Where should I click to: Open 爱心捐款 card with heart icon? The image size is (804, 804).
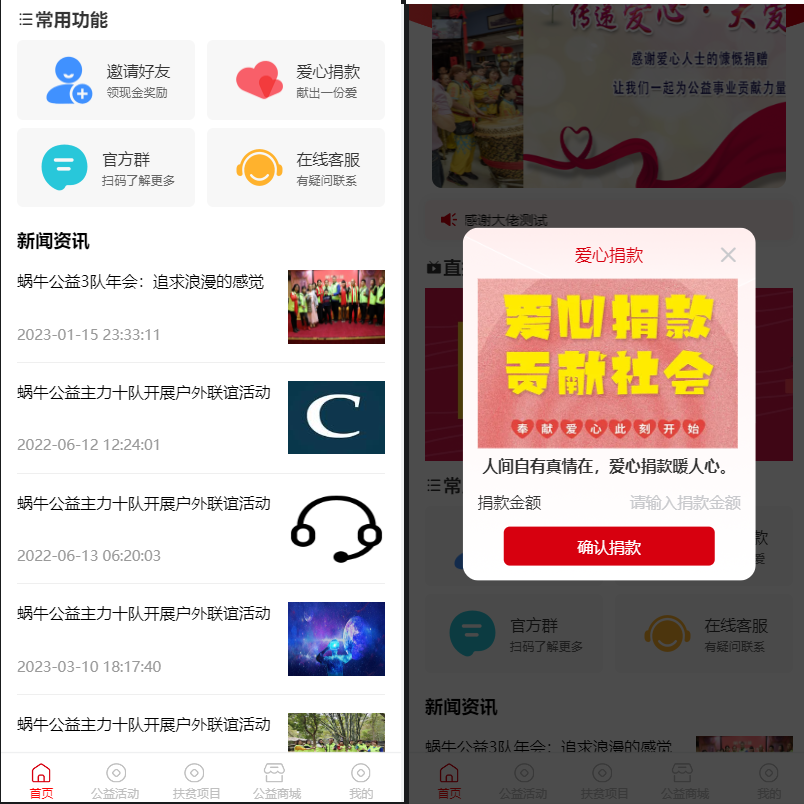(x=296, y=80)
